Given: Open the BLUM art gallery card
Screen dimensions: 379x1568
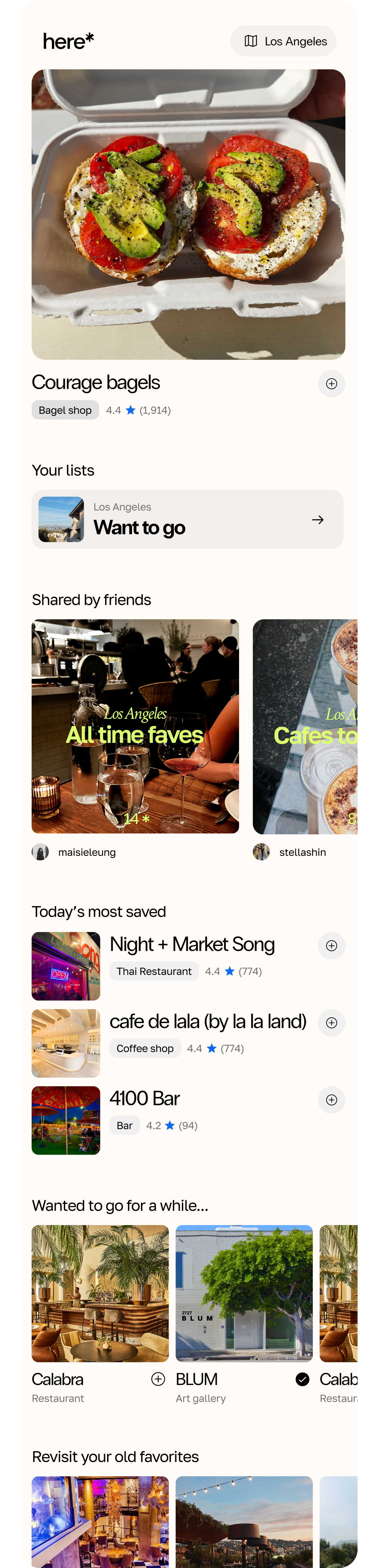Looking at the screenshot, I should (x=244, y=1294).
